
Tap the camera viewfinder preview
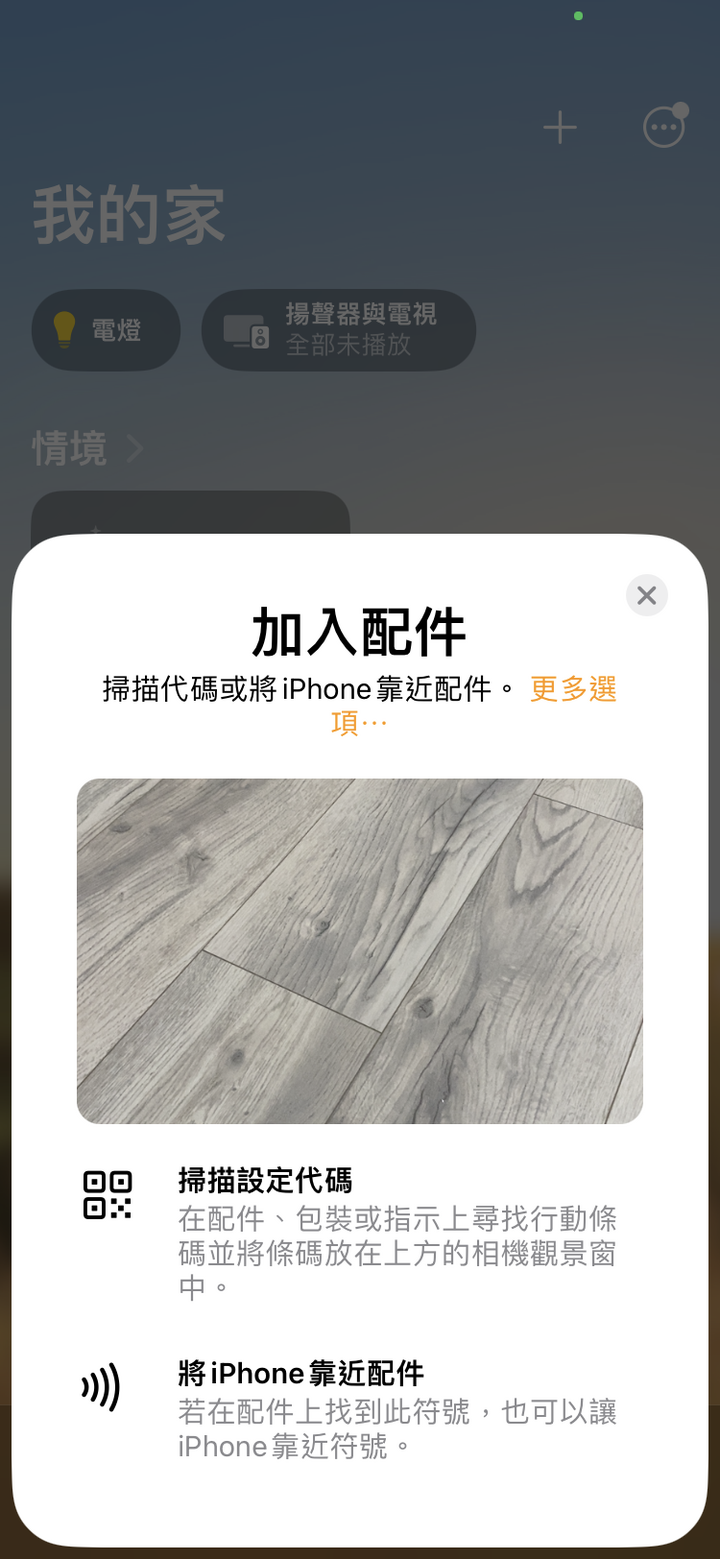click(x=360, y=950)
